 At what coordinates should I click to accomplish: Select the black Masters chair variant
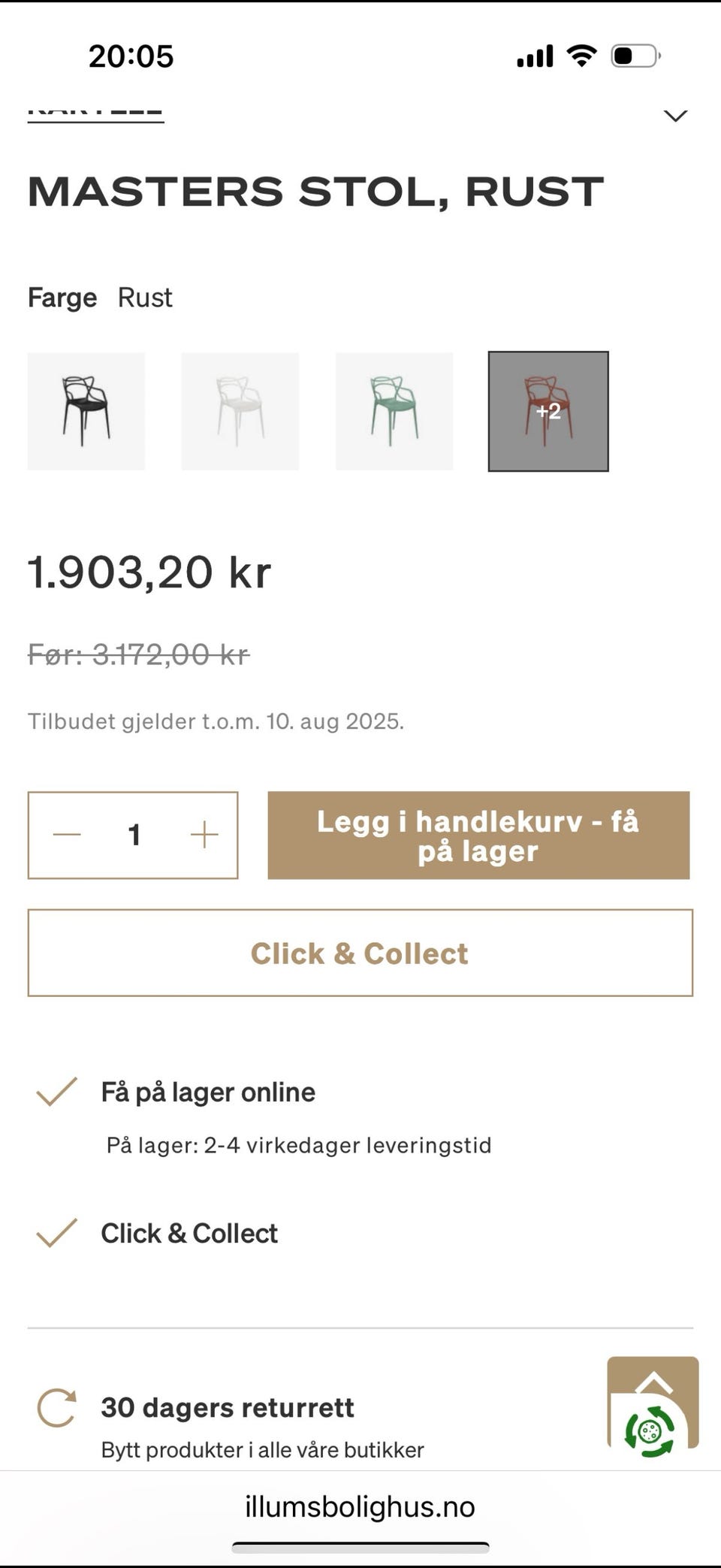pyautogui.click(x=86, y=411)
